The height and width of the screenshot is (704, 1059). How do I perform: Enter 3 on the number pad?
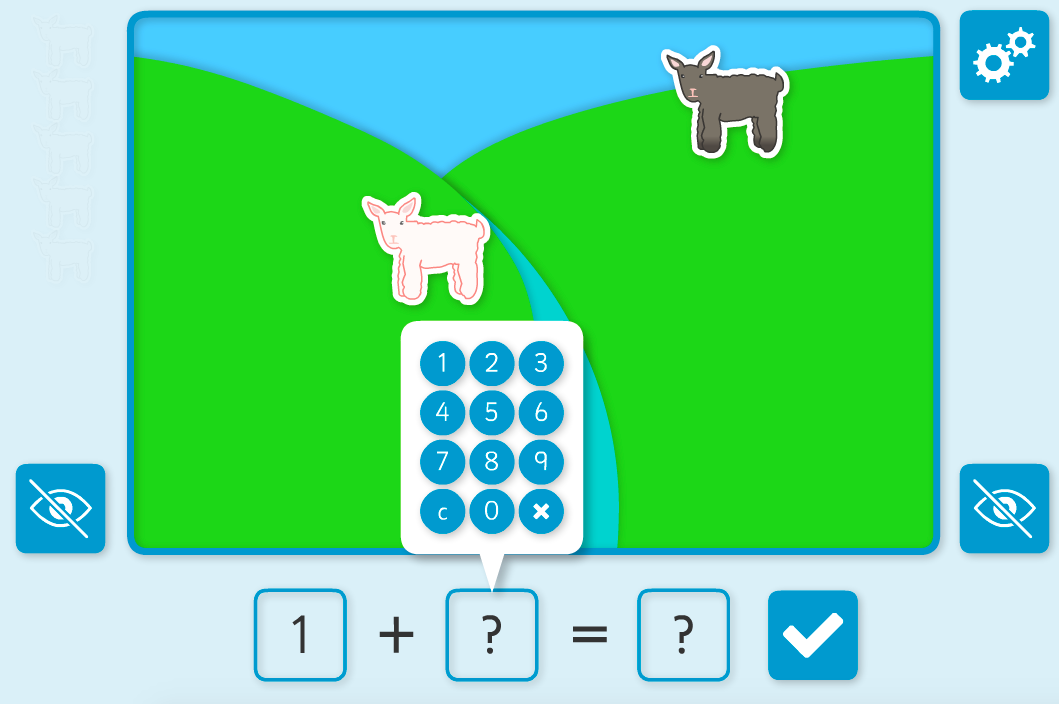[x=541, y=363]
